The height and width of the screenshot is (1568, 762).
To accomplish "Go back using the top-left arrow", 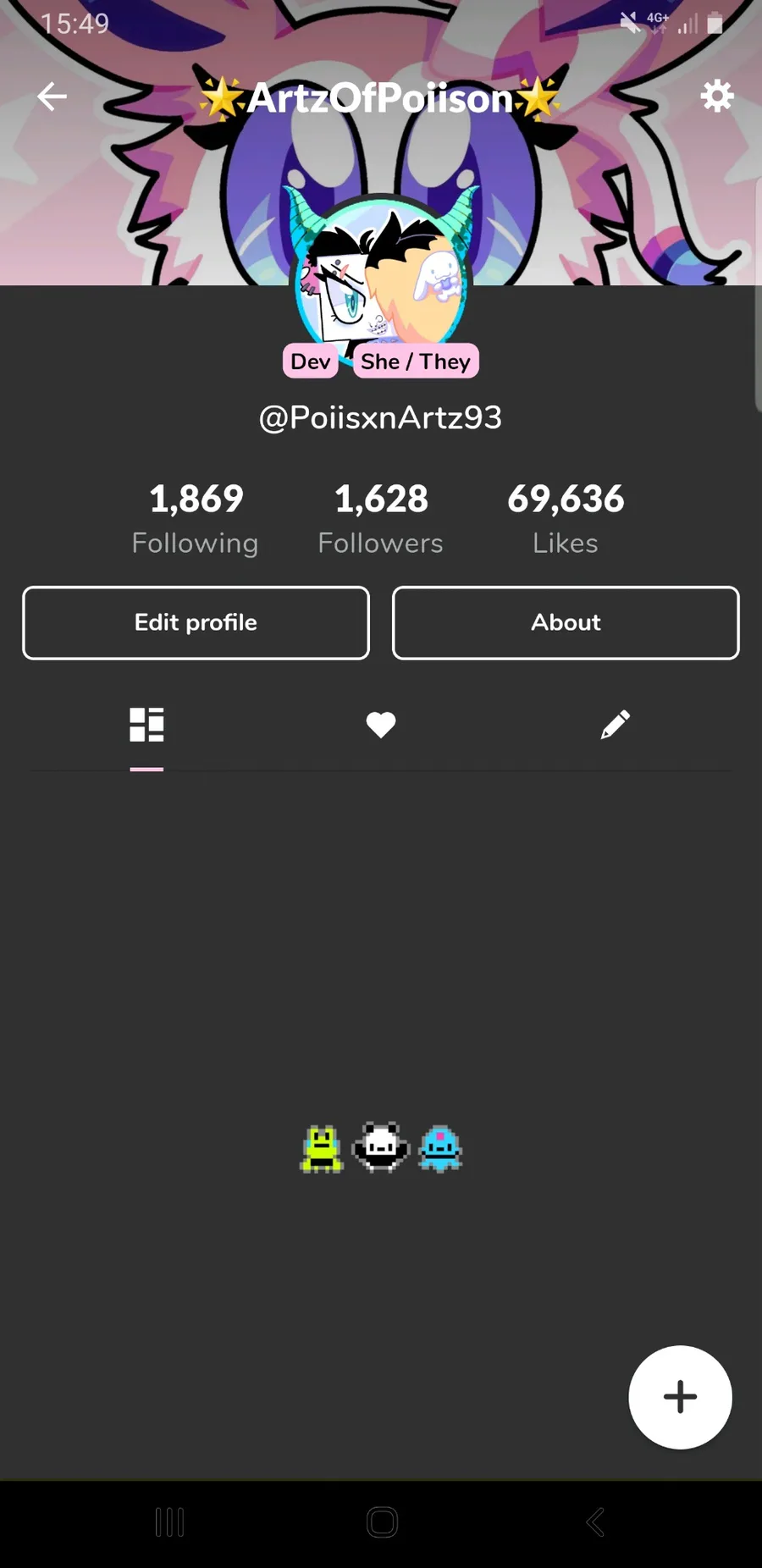I will pyautogui.click(x=52, y=97).
